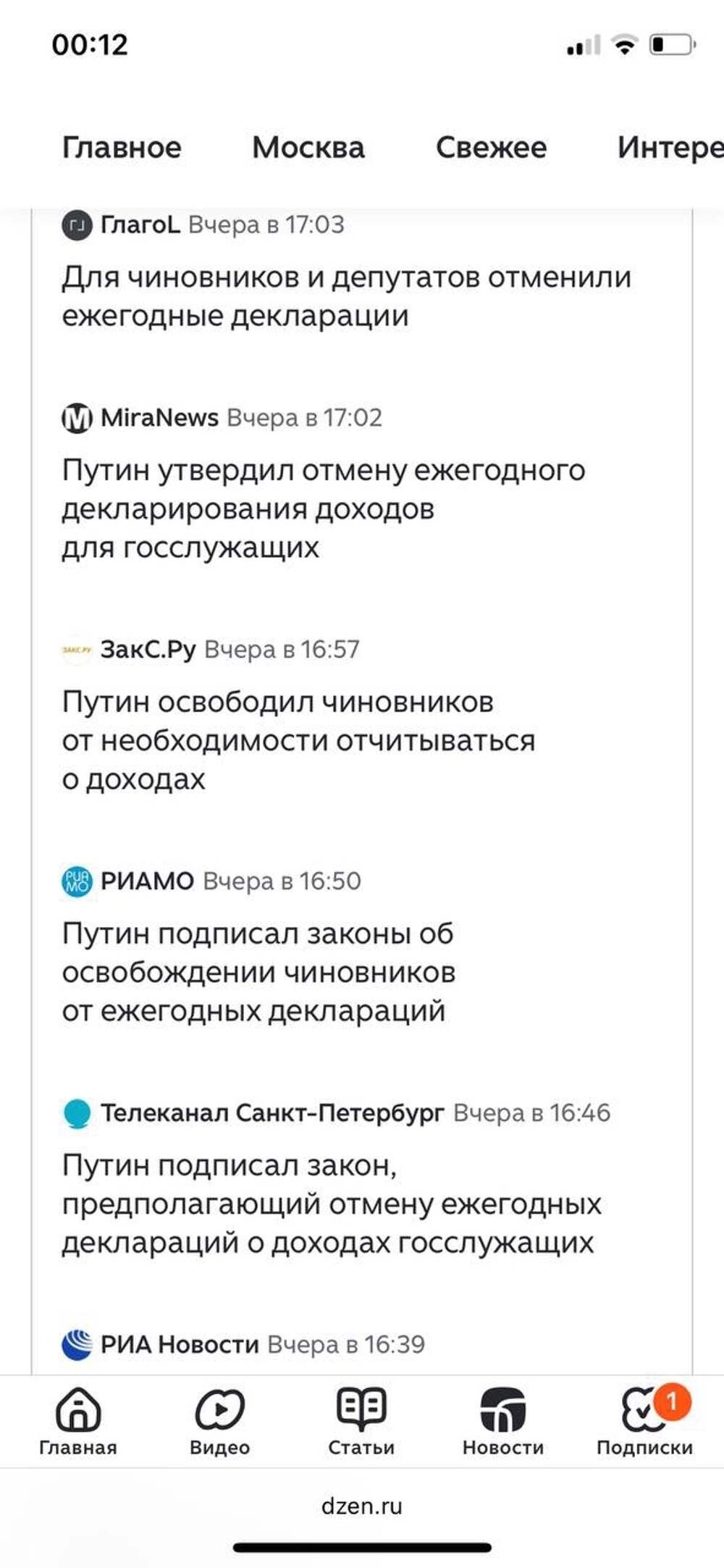Switch to the Видео bottom tab
The width and height of the screenshot is (724, 1568).
point(219,1421)
